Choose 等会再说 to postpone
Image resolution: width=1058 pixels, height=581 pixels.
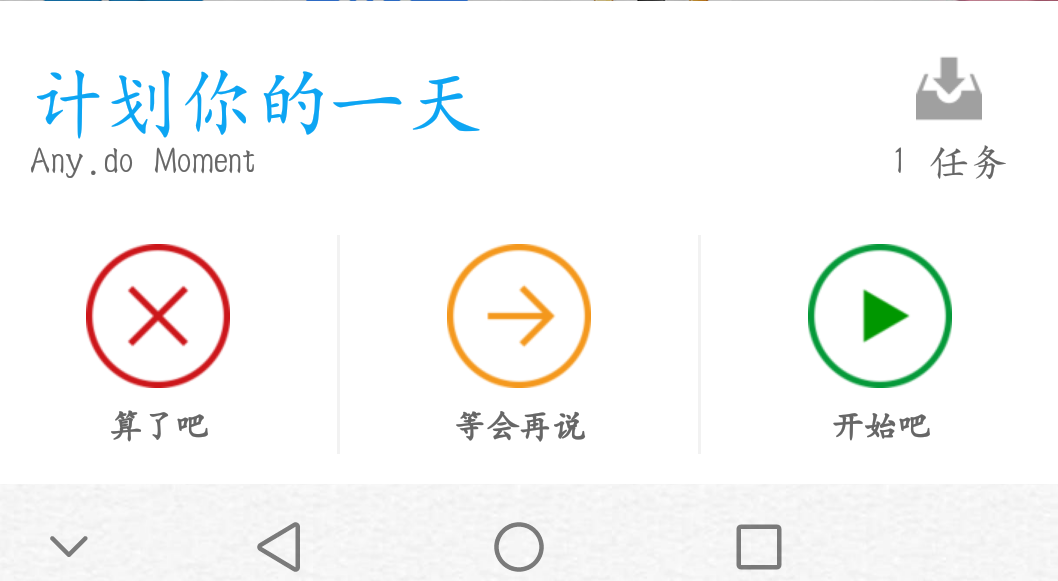tap(519, 316)
